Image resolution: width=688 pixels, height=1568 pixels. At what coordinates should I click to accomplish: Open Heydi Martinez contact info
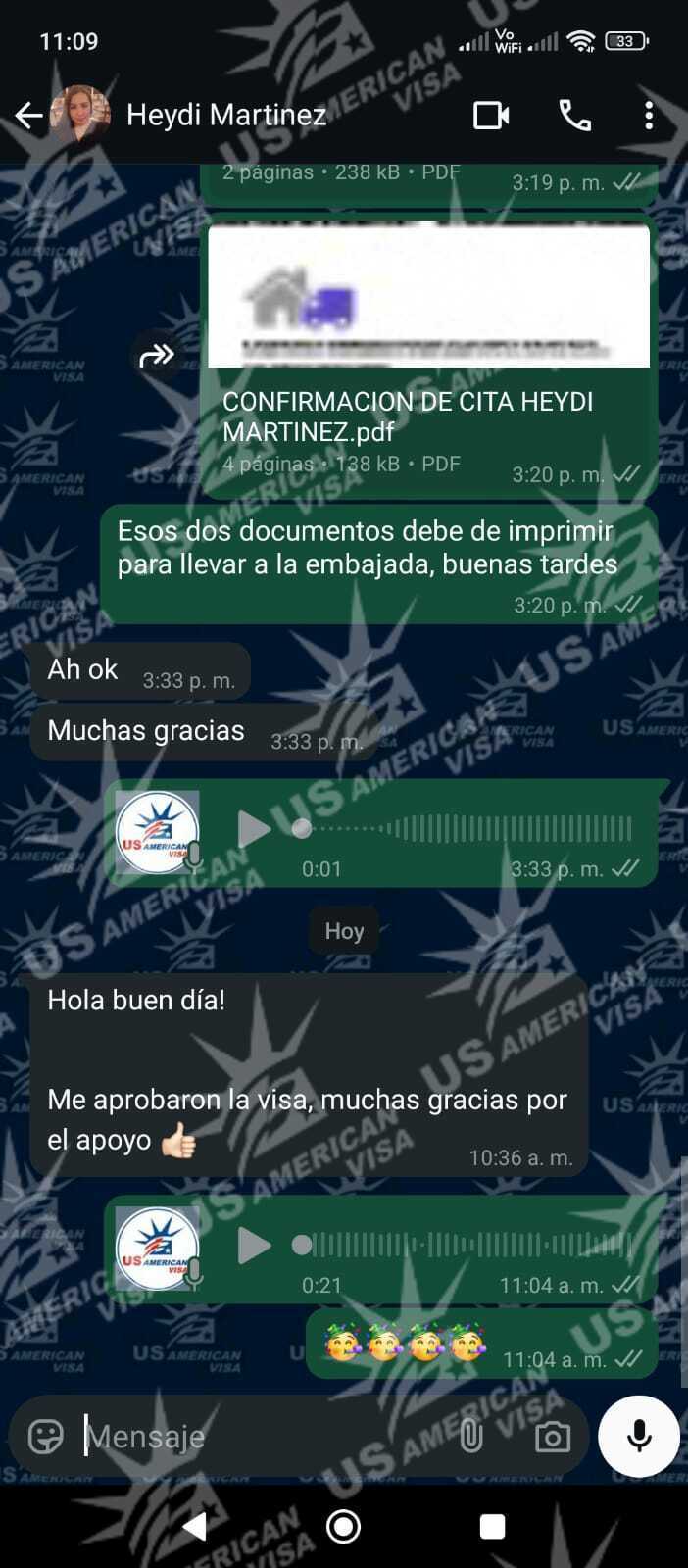[x=225, y=116]
